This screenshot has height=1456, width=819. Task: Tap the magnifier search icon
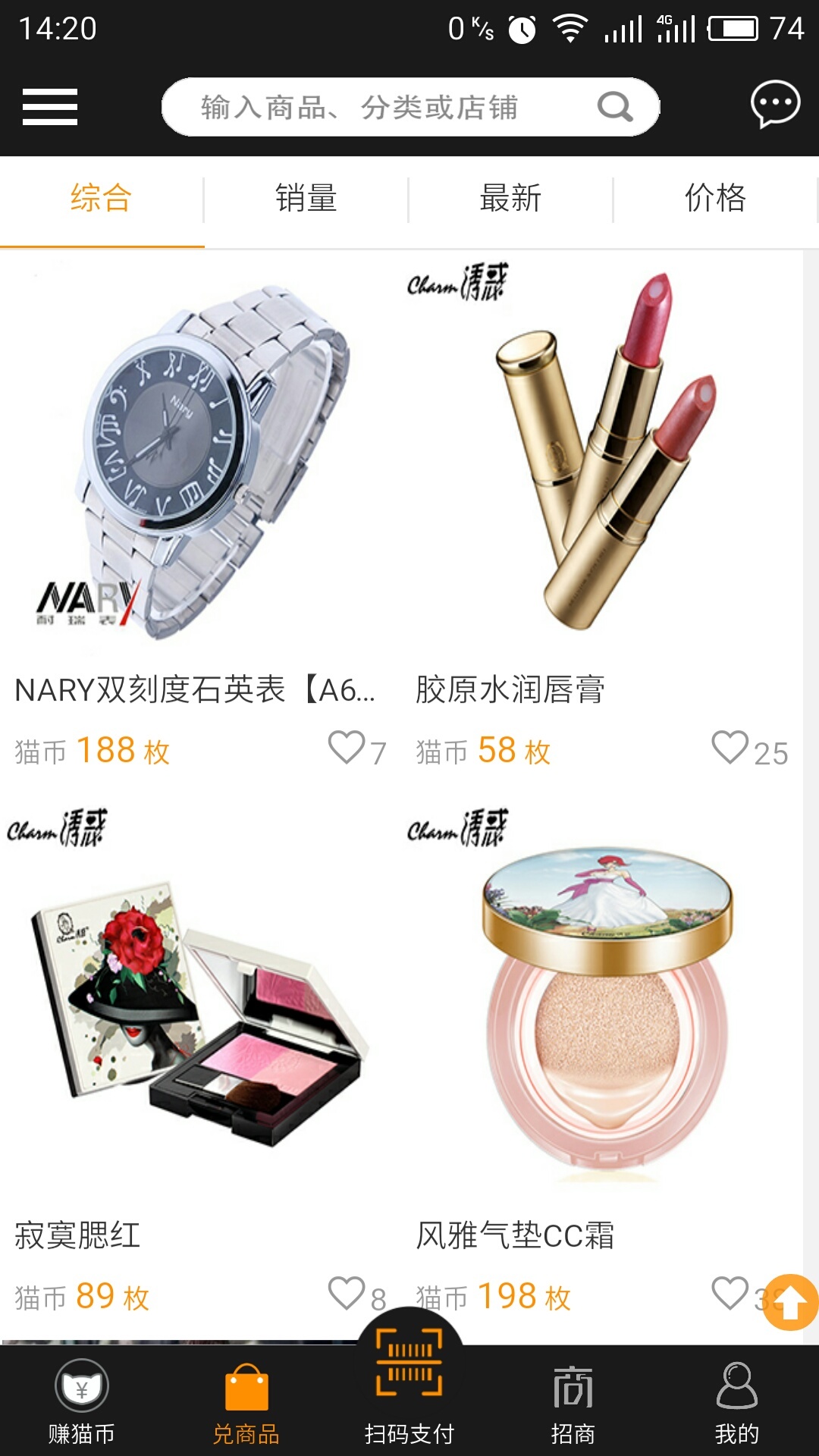614,107
